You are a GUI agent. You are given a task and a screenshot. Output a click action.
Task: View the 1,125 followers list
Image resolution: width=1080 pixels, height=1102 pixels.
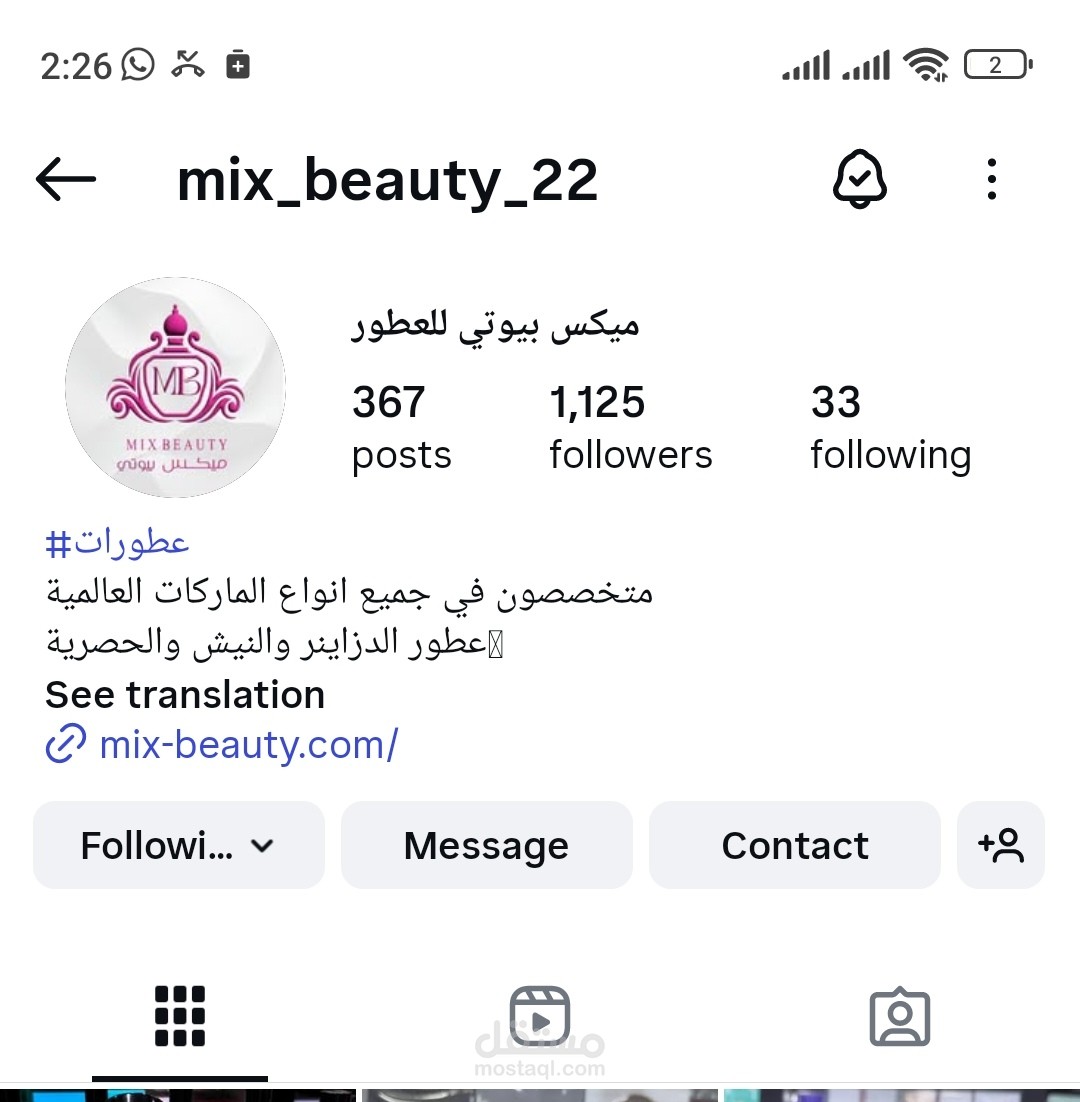[630, 427]
